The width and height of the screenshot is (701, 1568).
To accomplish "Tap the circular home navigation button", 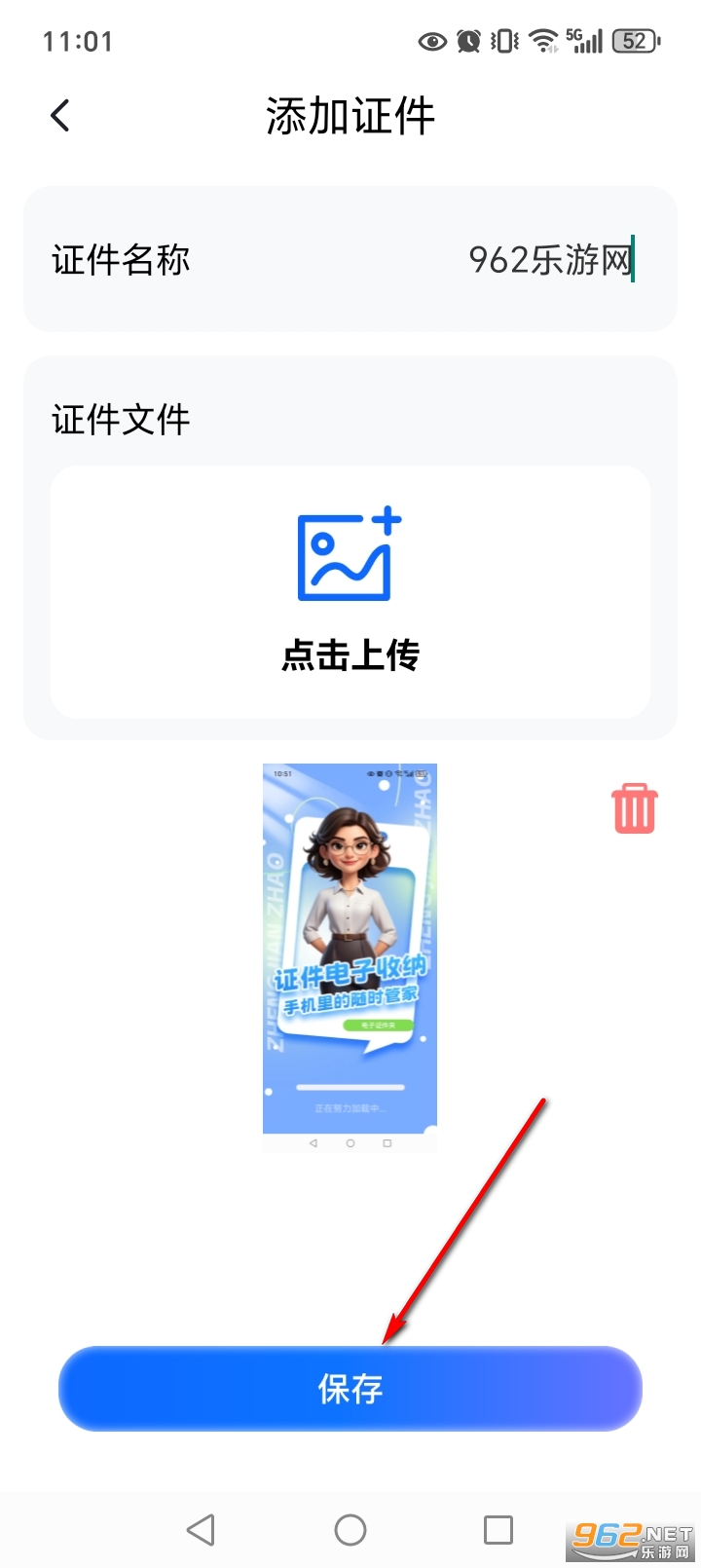I will click(x=350, y=1529).
